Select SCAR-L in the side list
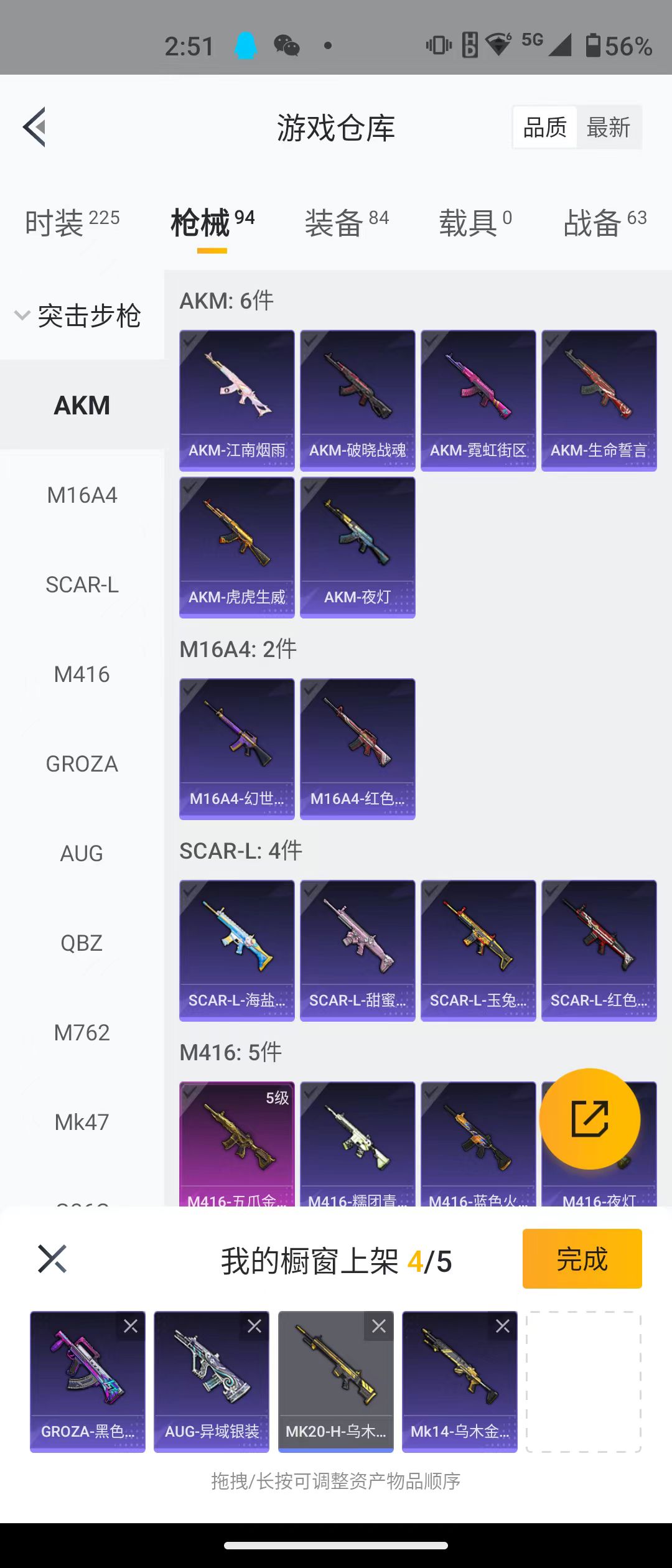Viewport: 672px width, 1568px height. point(82,584)
